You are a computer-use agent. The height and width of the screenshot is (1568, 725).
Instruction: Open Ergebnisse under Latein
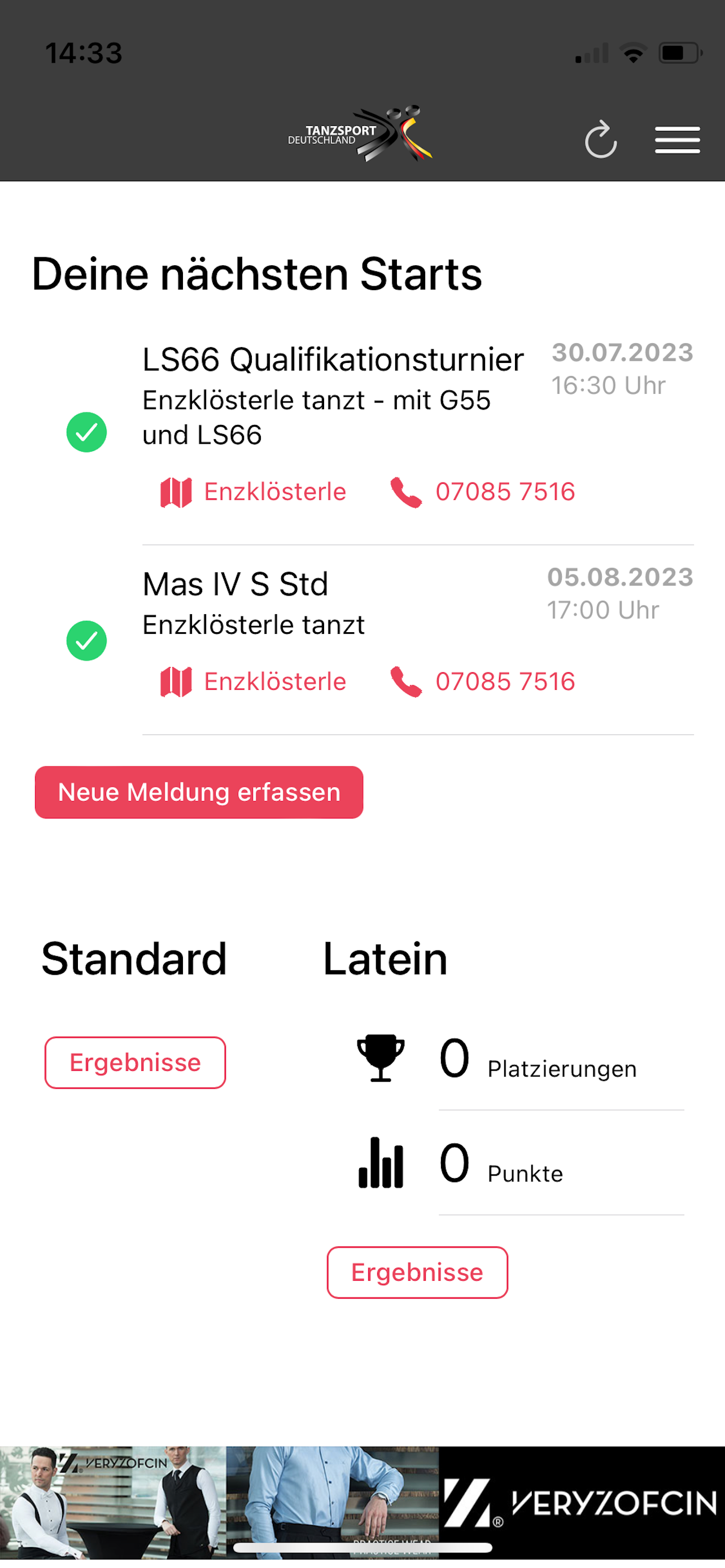click(x=417, y=1272)
